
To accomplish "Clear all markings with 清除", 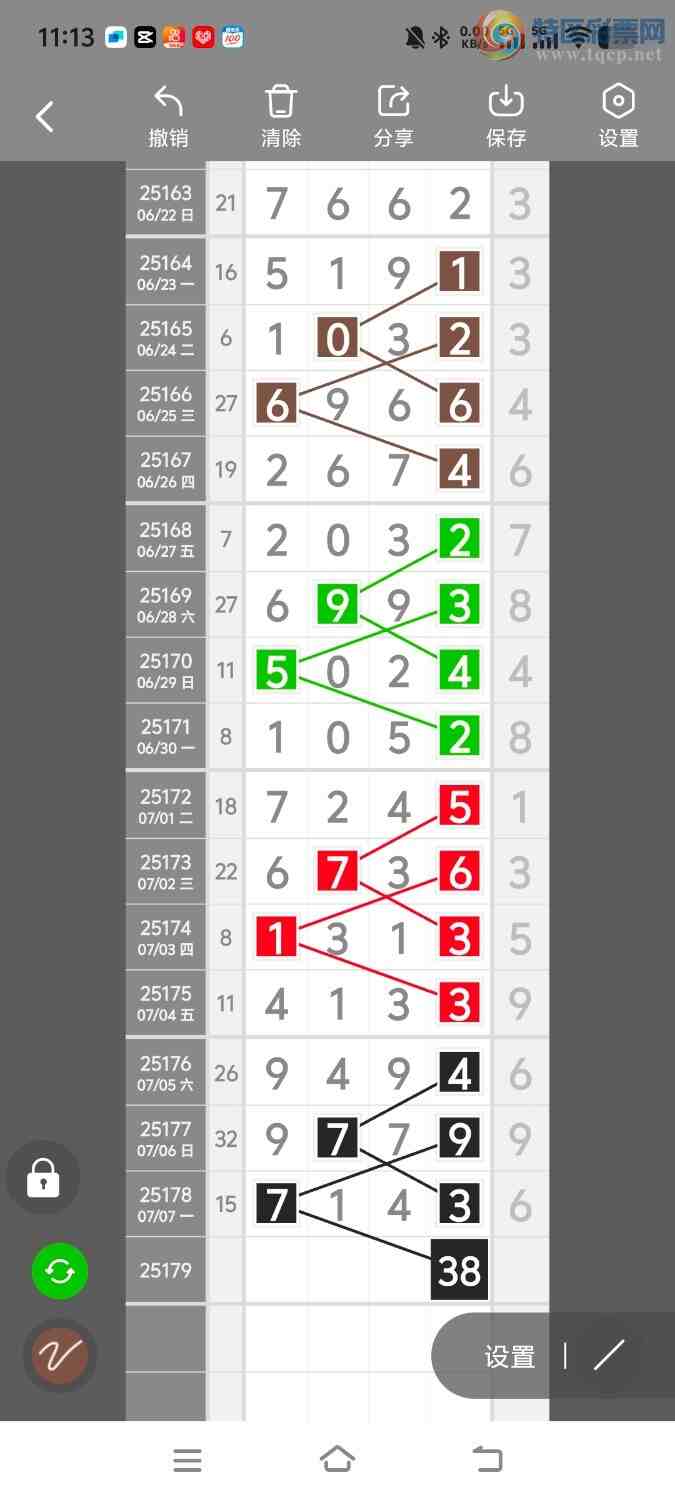I will tap(281, 117).
